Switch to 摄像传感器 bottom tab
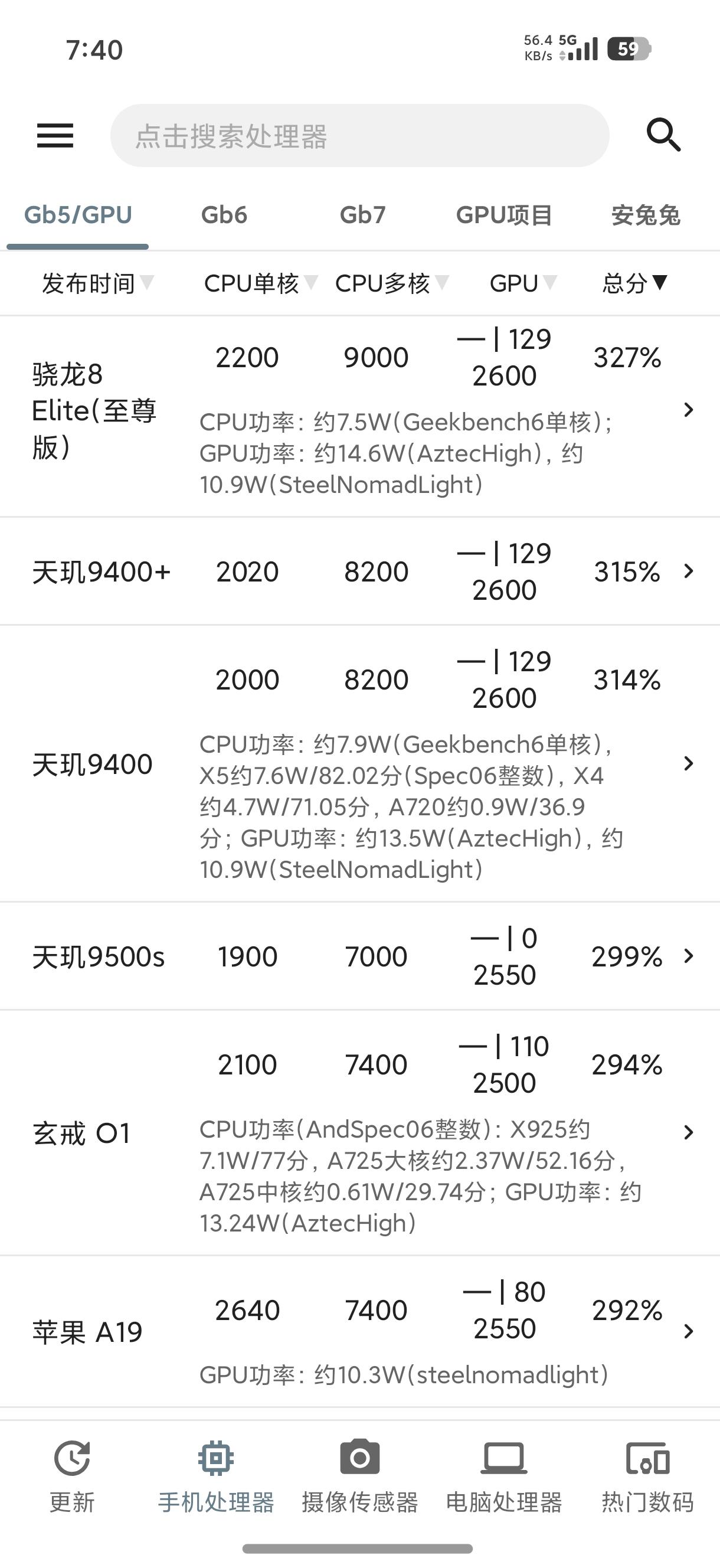720x1568 pixels. point(359,1477)
